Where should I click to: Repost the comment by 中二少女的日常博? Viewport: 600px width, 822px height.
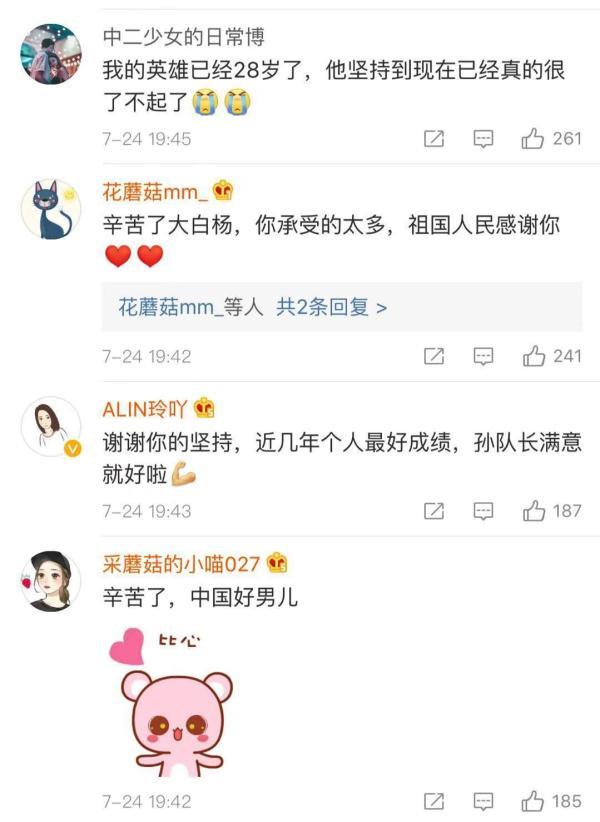(x=434, y=139)
